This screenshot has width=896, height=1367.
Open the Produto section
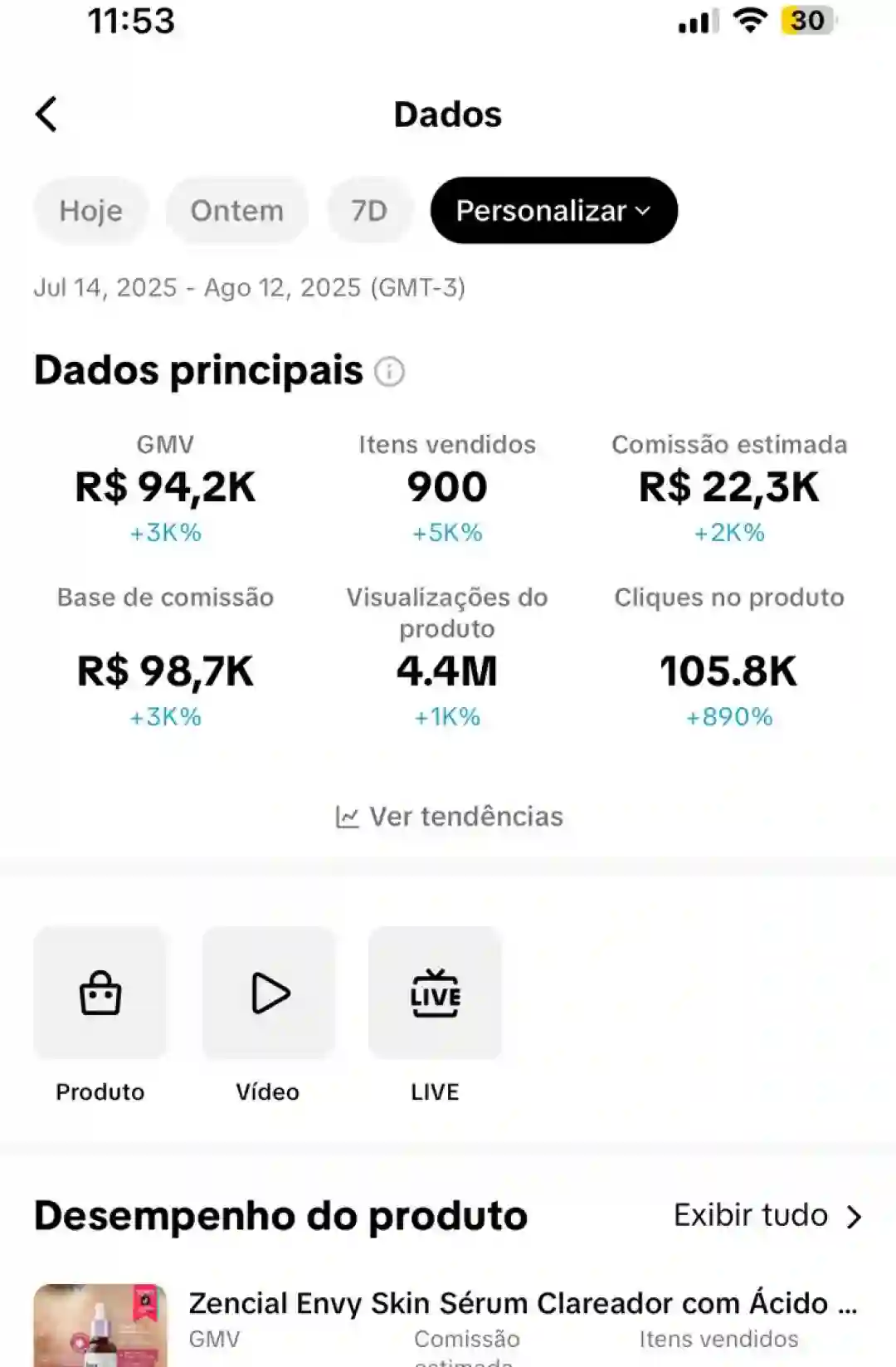click(x=100, y=994)
